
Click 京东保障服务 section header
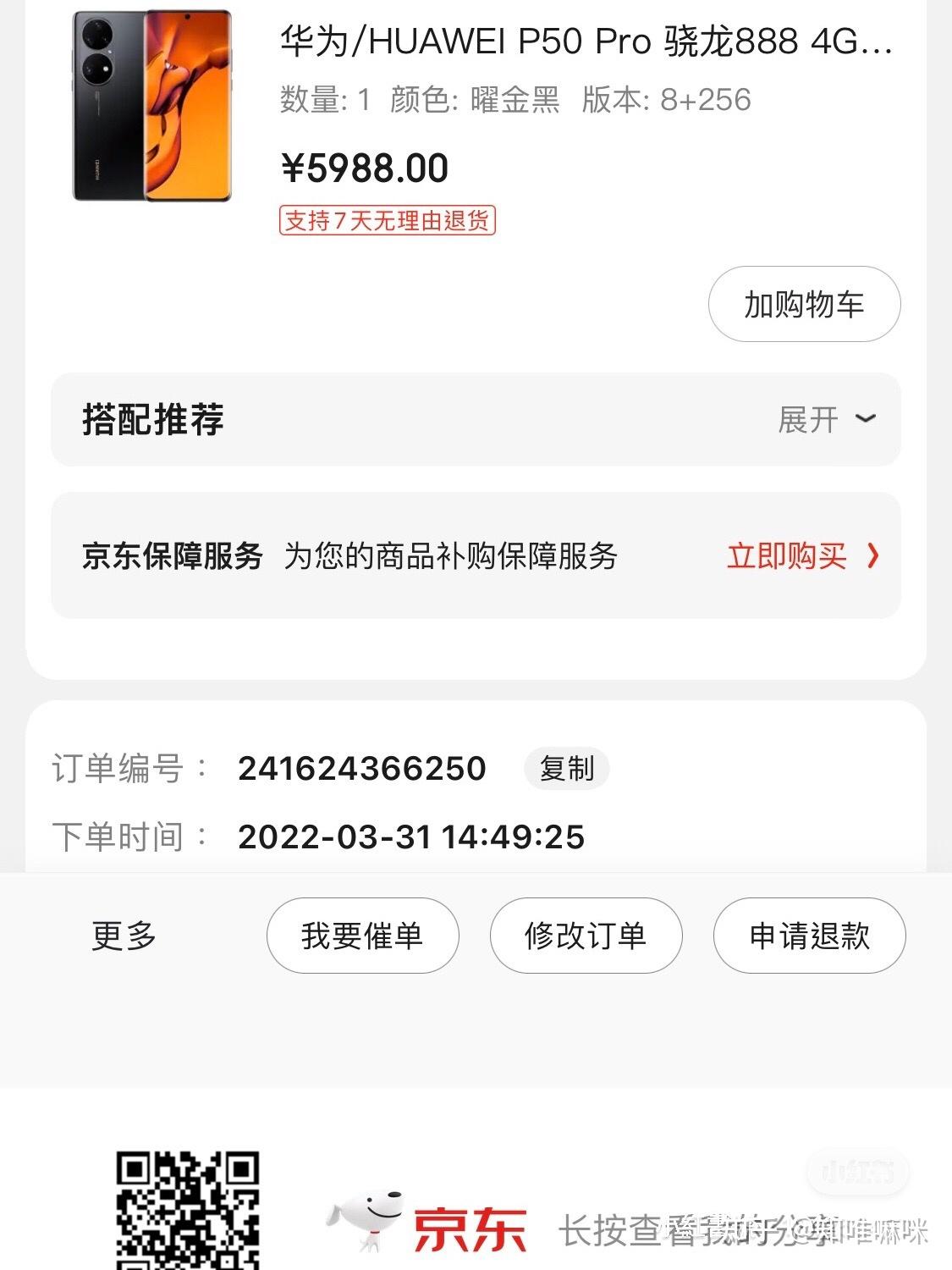(x=171, y=557)
